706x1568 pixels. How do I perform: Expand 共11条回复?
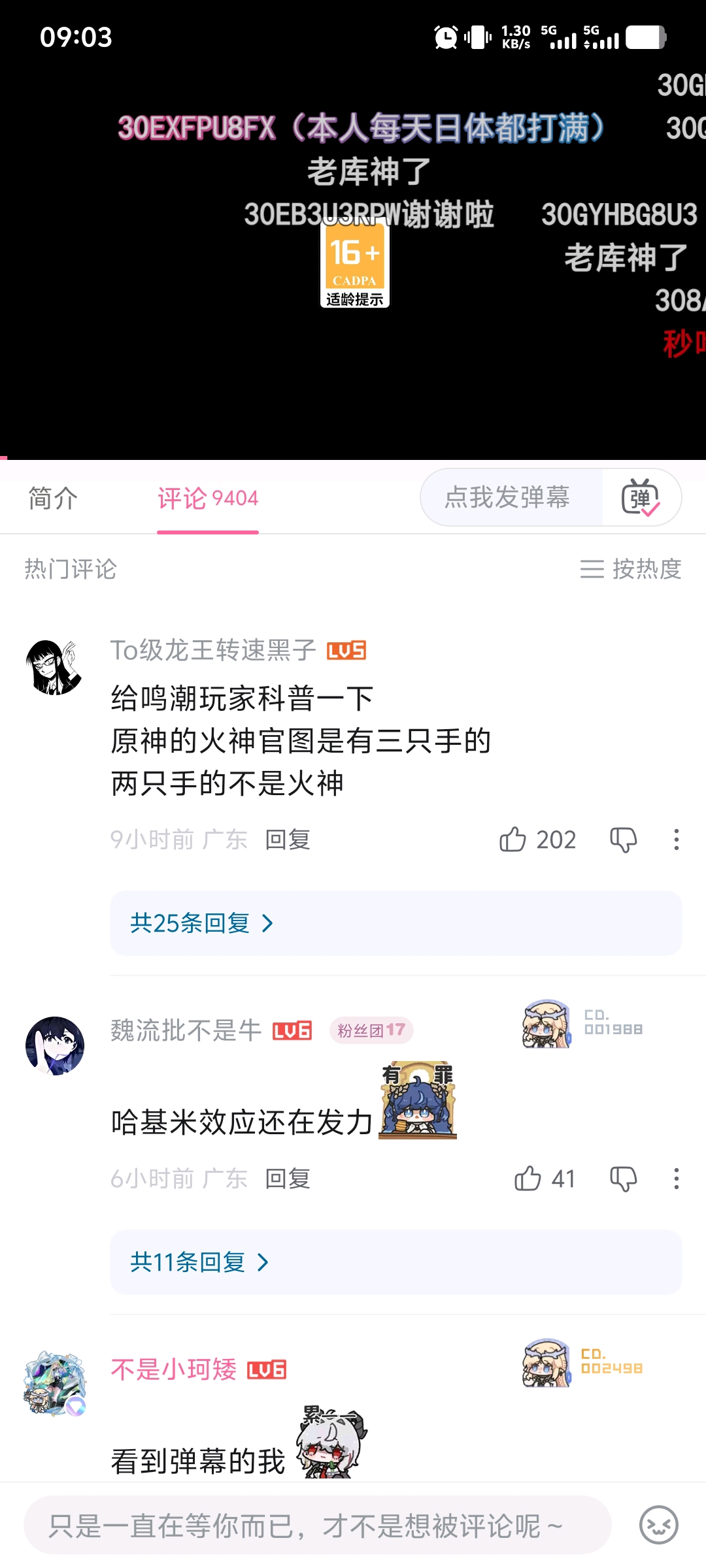(x=199, y=1262)
